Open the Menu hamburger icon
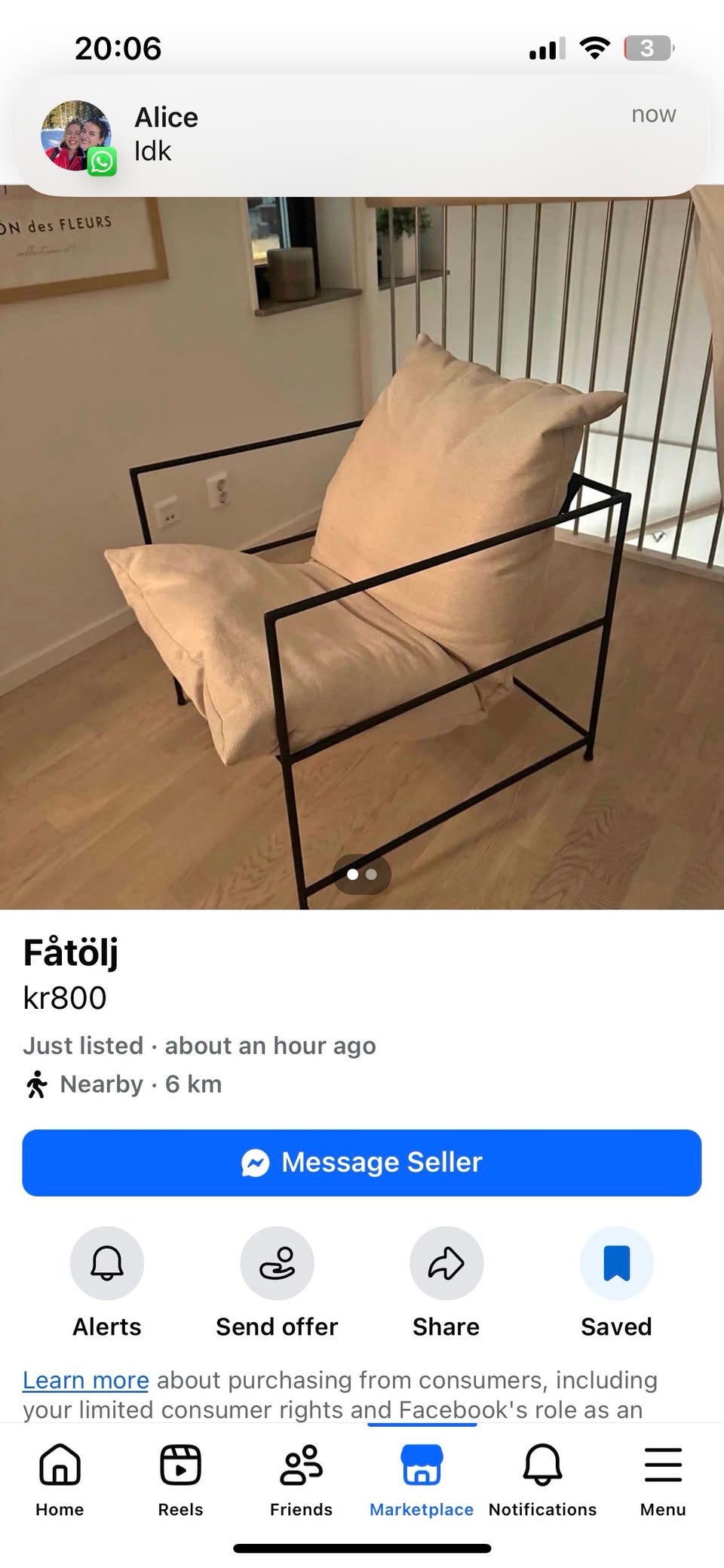The image size is (724, 1568). [662, 1465]
